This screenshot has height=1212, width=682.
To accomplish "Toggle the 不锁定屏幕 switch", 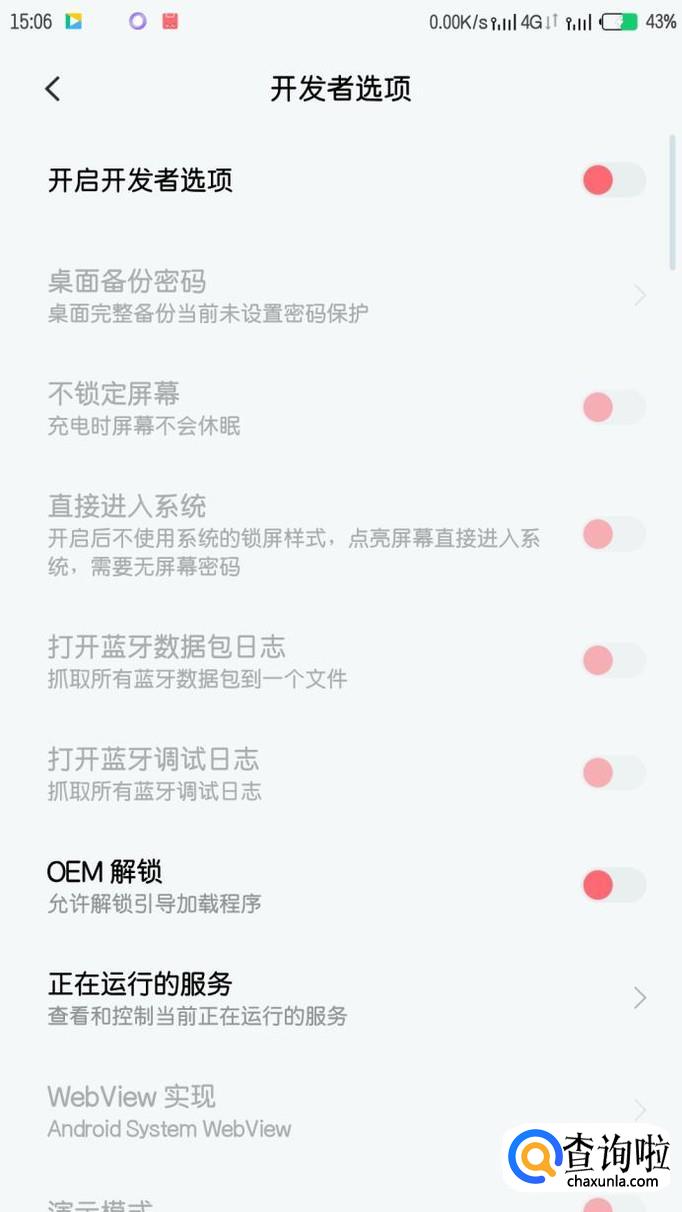I will pos(613,407).
